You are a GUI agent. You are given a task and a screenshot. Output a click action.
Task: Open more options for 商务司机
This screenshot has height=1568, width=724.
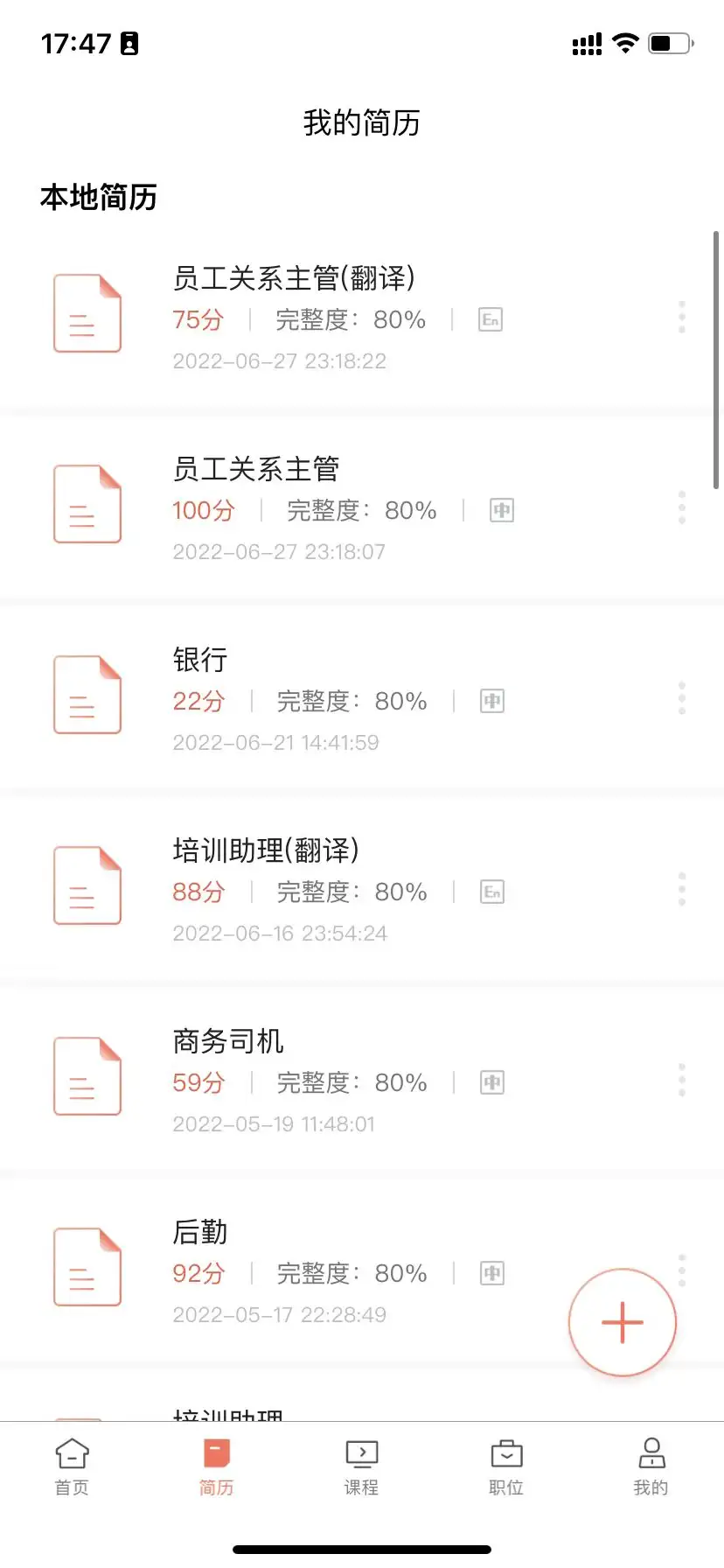(x=682, y=1080)
